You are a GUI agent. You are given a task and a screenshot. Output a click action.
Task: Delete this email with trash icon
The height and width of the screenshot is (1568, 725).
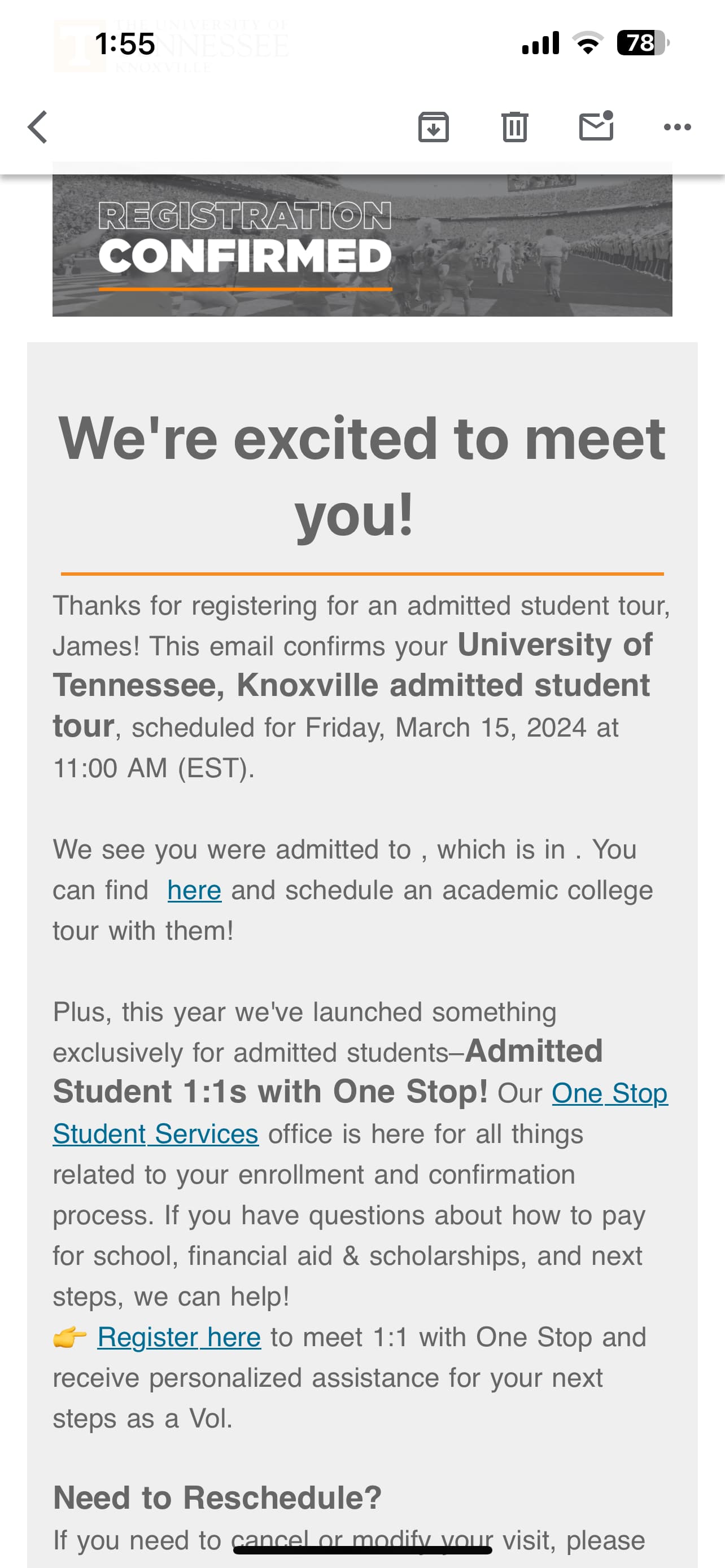click(x=514, y=127)
